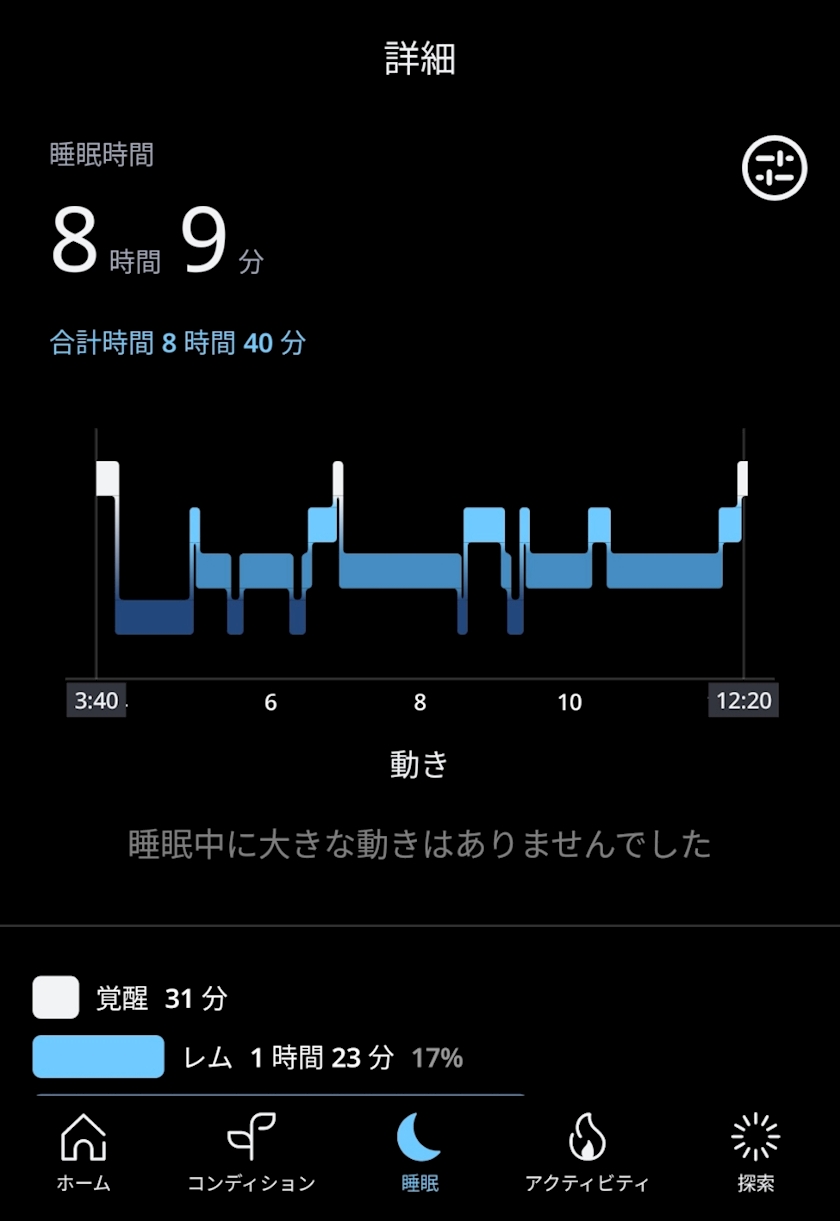Switch to the ホーム tab
Viewport: 840px width, 1221px height.
[84, 1153]
